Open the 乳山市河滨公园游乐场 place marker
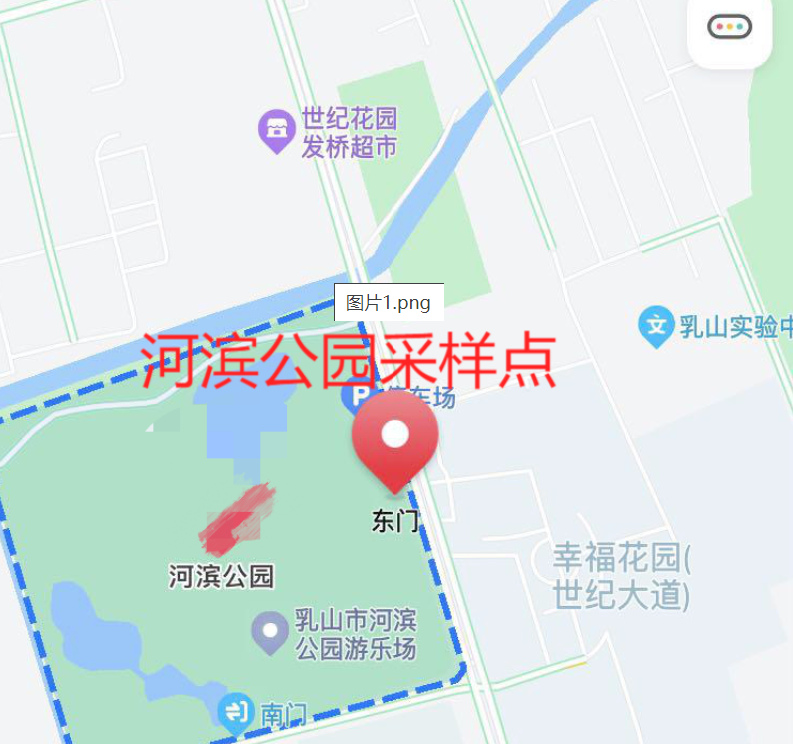The image size is (793, 744). (269, 633)
